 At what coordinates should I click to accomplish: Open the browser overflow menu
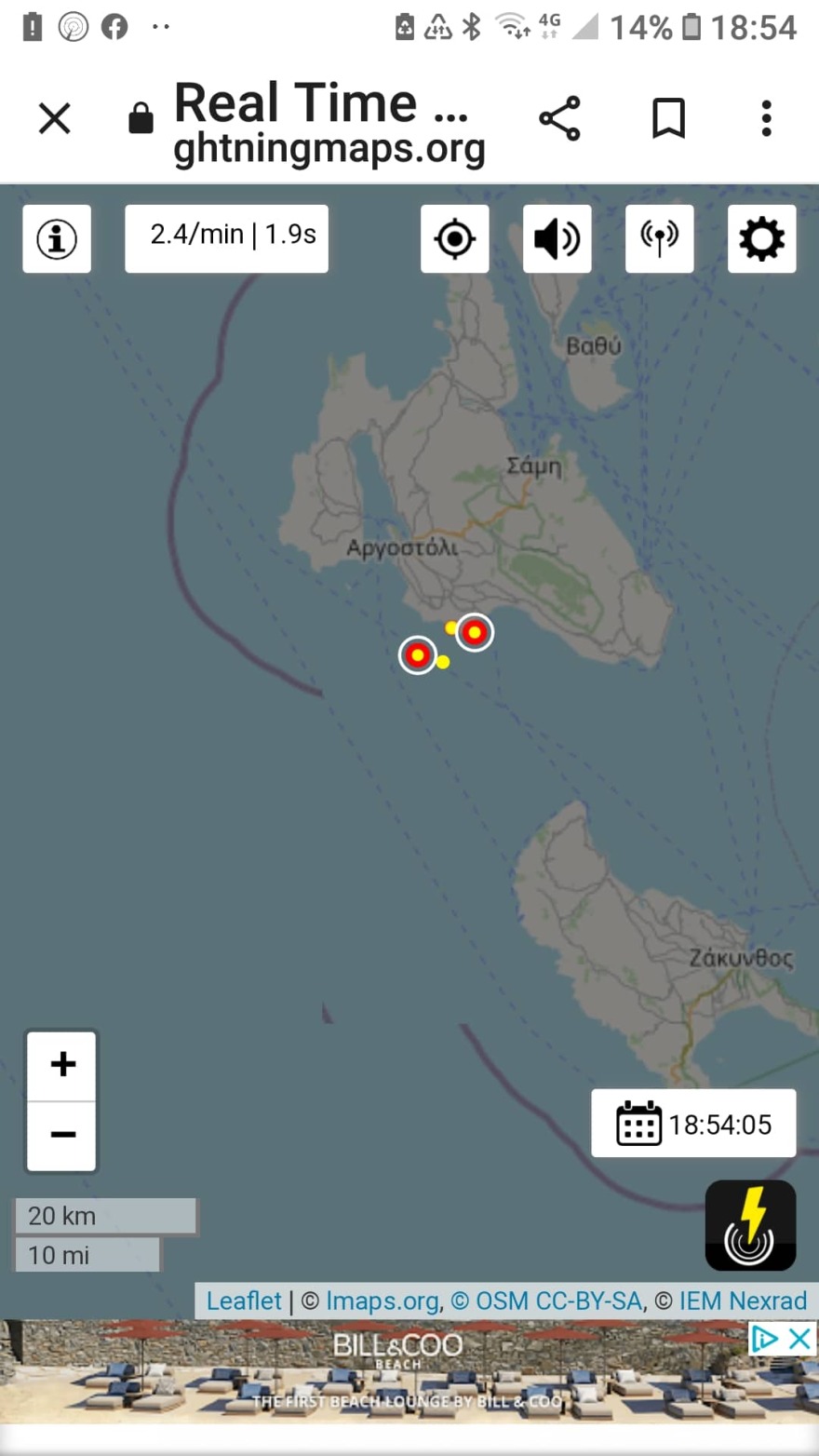[766, 118]
